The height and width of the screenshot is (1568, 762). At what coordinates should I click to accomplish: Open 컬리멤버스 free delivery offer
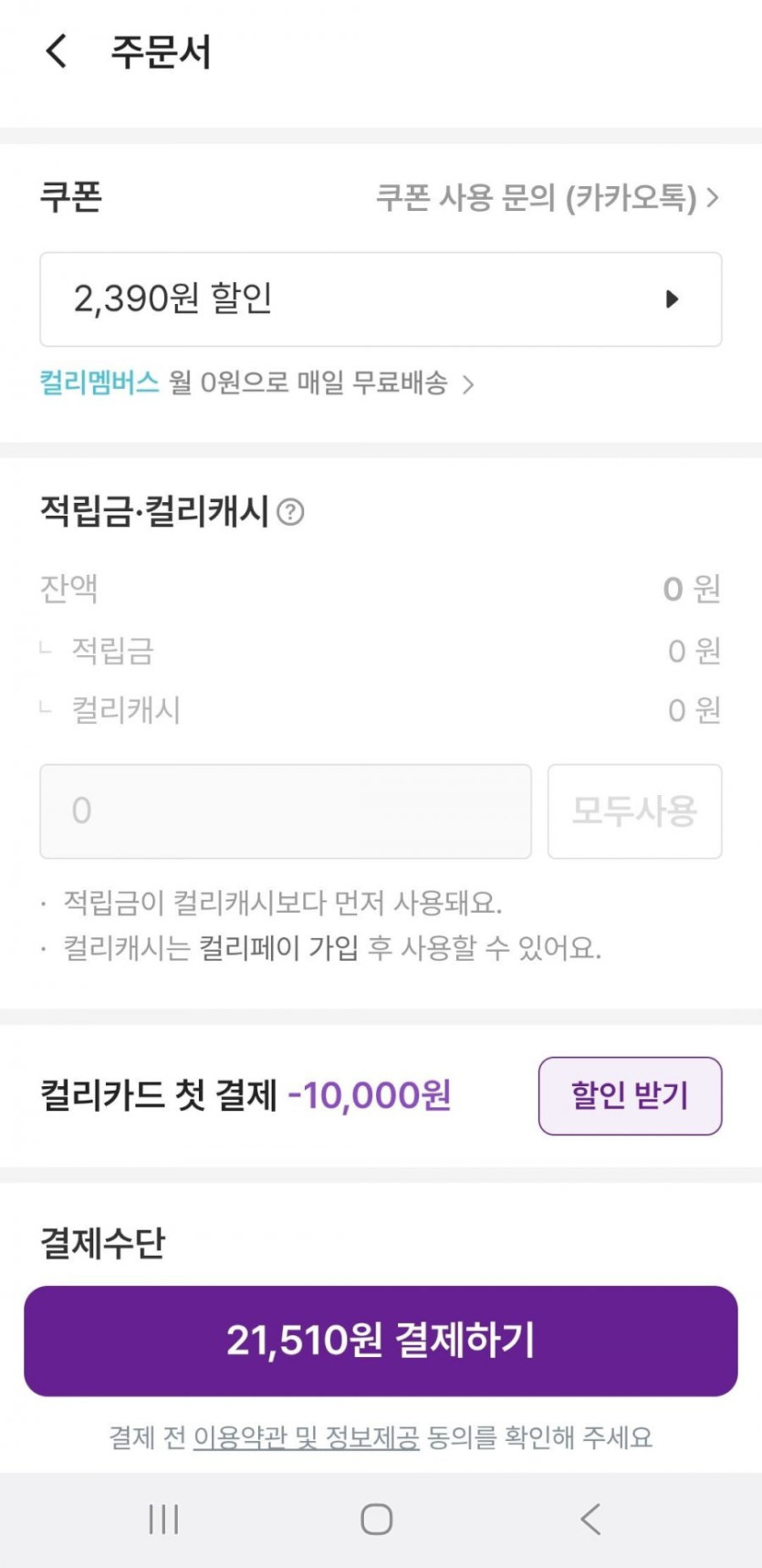256,383
